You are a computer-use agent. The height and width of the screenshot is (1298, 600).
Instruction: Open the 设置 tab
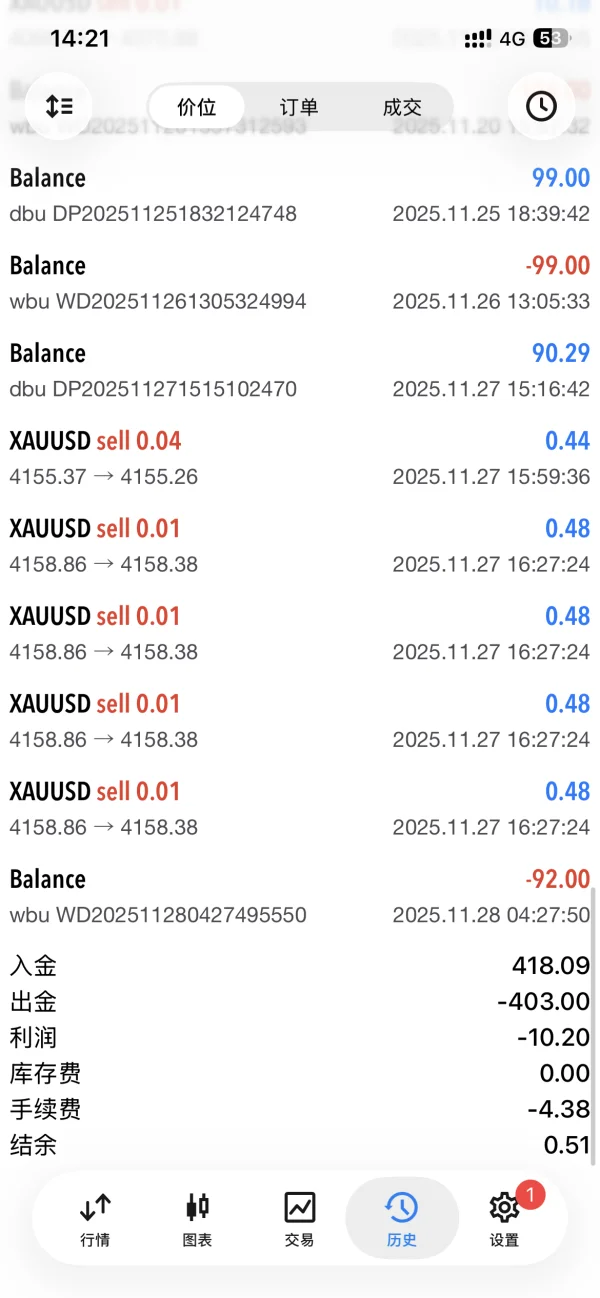[x=504, y=1218]
